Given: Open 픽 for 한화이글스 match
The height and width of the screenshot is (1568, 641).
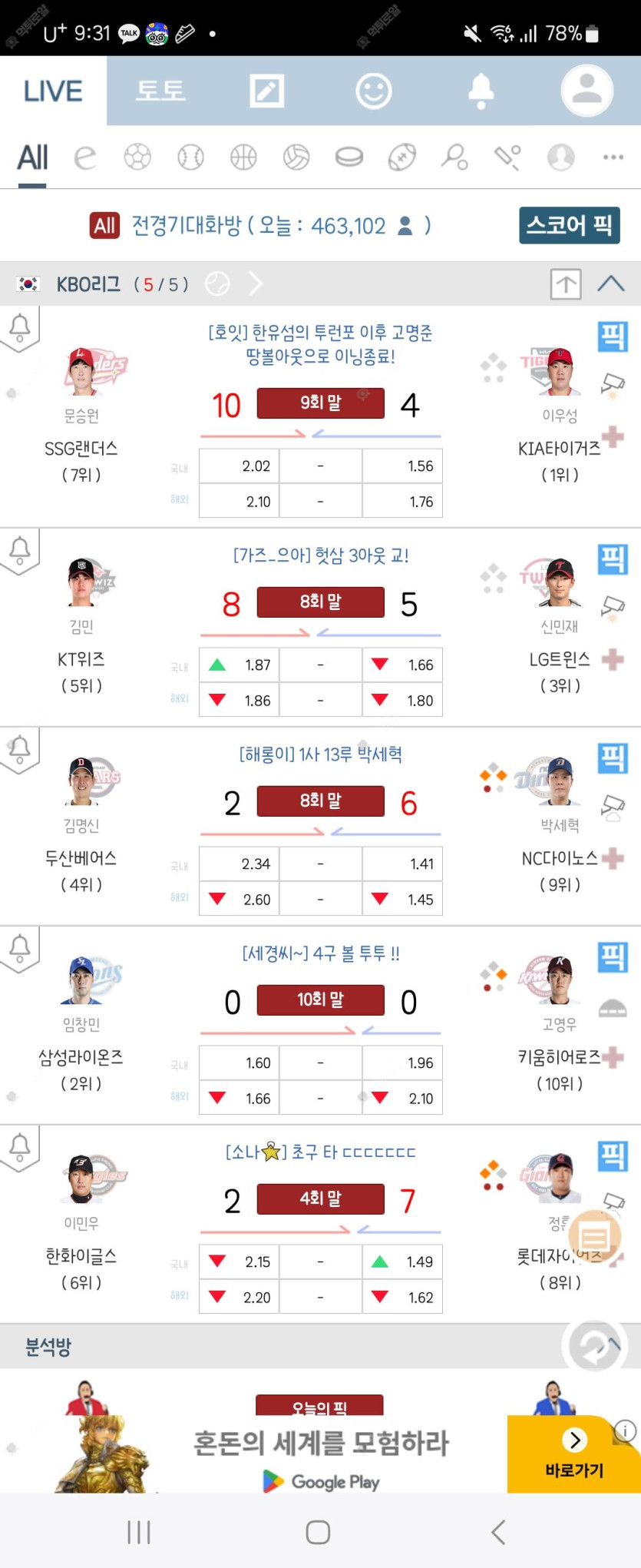Looking at the screenshot, I should click(613, 1156).
